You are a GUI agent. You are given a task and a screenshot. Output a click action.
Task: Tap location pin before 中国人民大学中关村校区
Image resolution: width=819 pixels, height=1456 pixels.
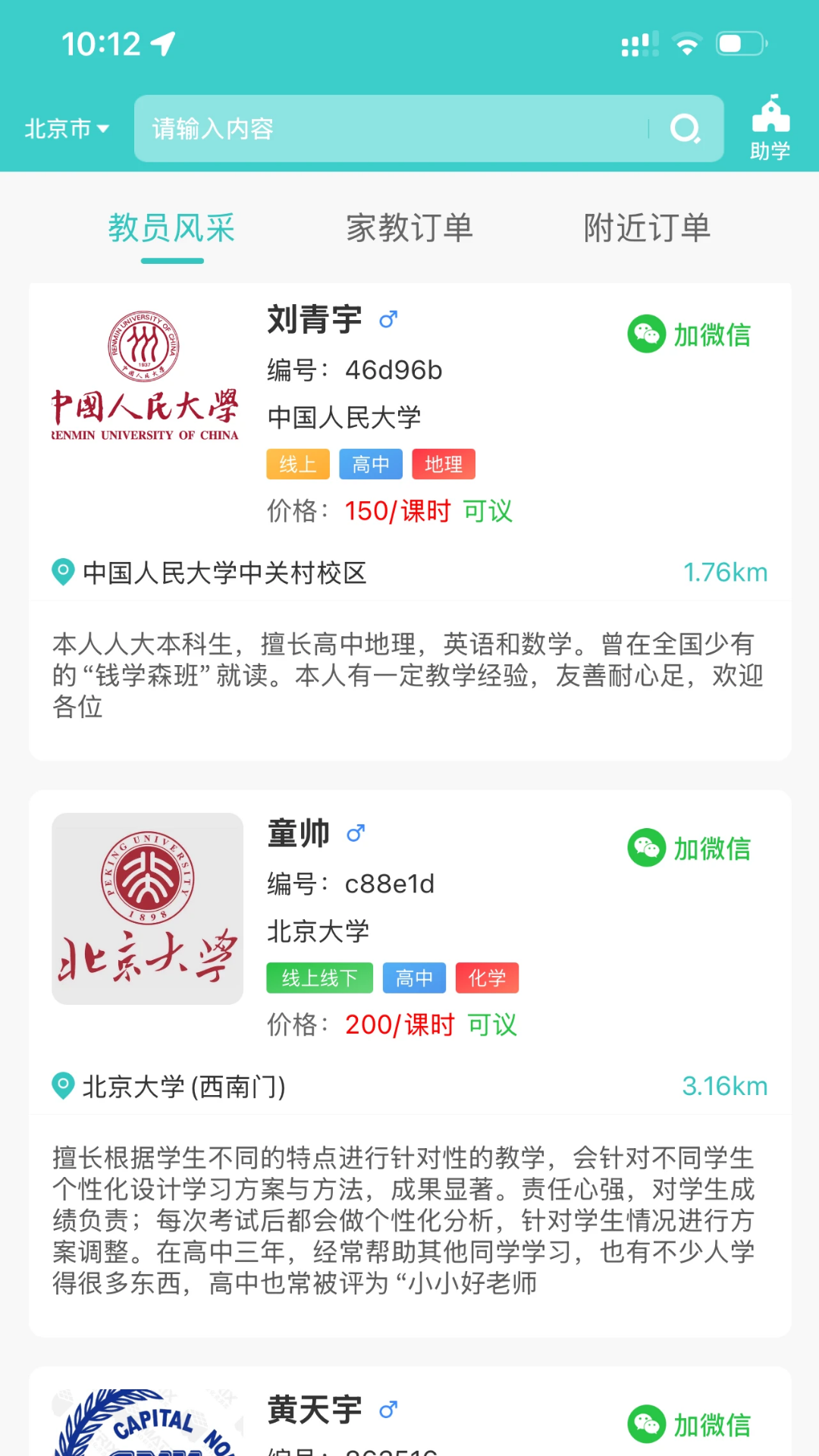tap(62, 573)
